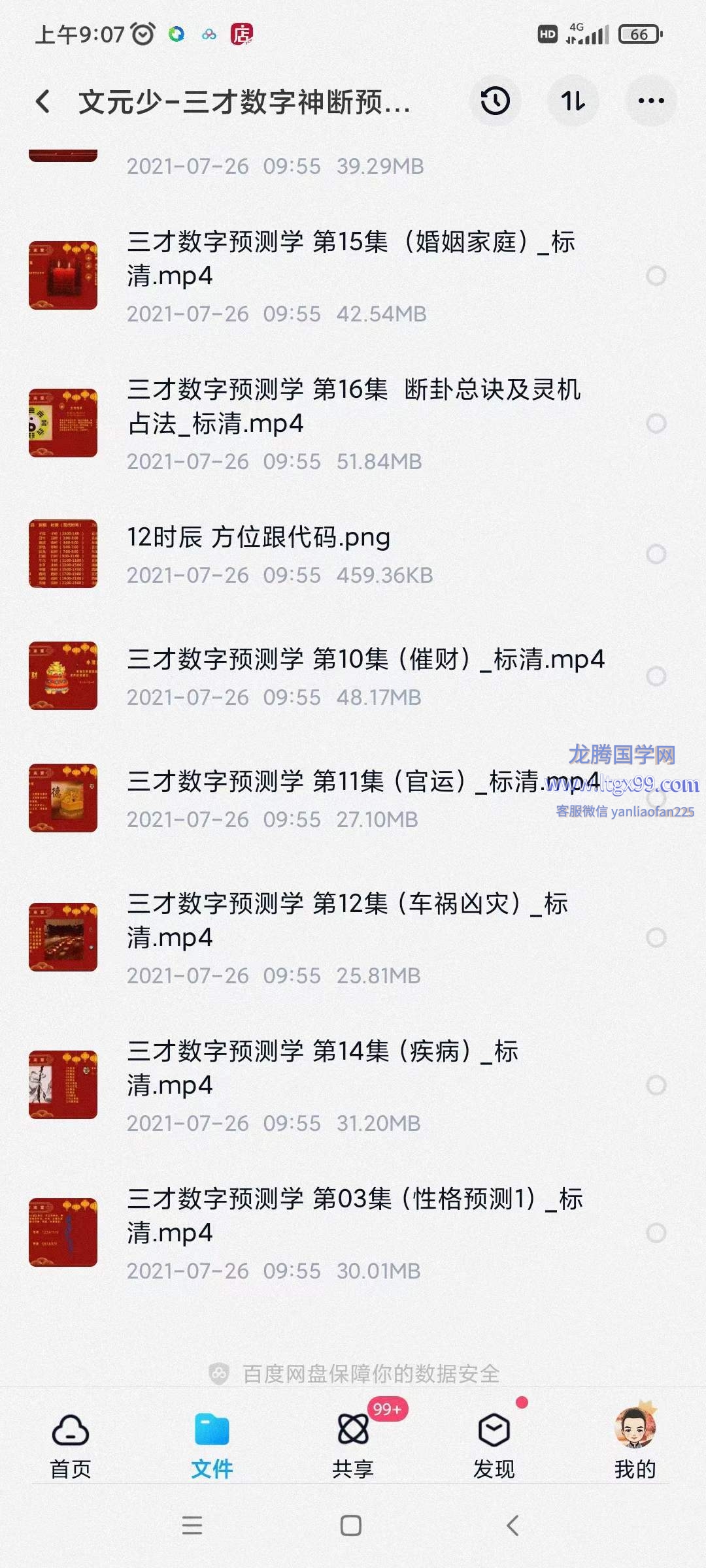706x1568 pixels.
Task: Switch to the 共享 tab
Action: pyautogui.click(x=353, y=1445)
